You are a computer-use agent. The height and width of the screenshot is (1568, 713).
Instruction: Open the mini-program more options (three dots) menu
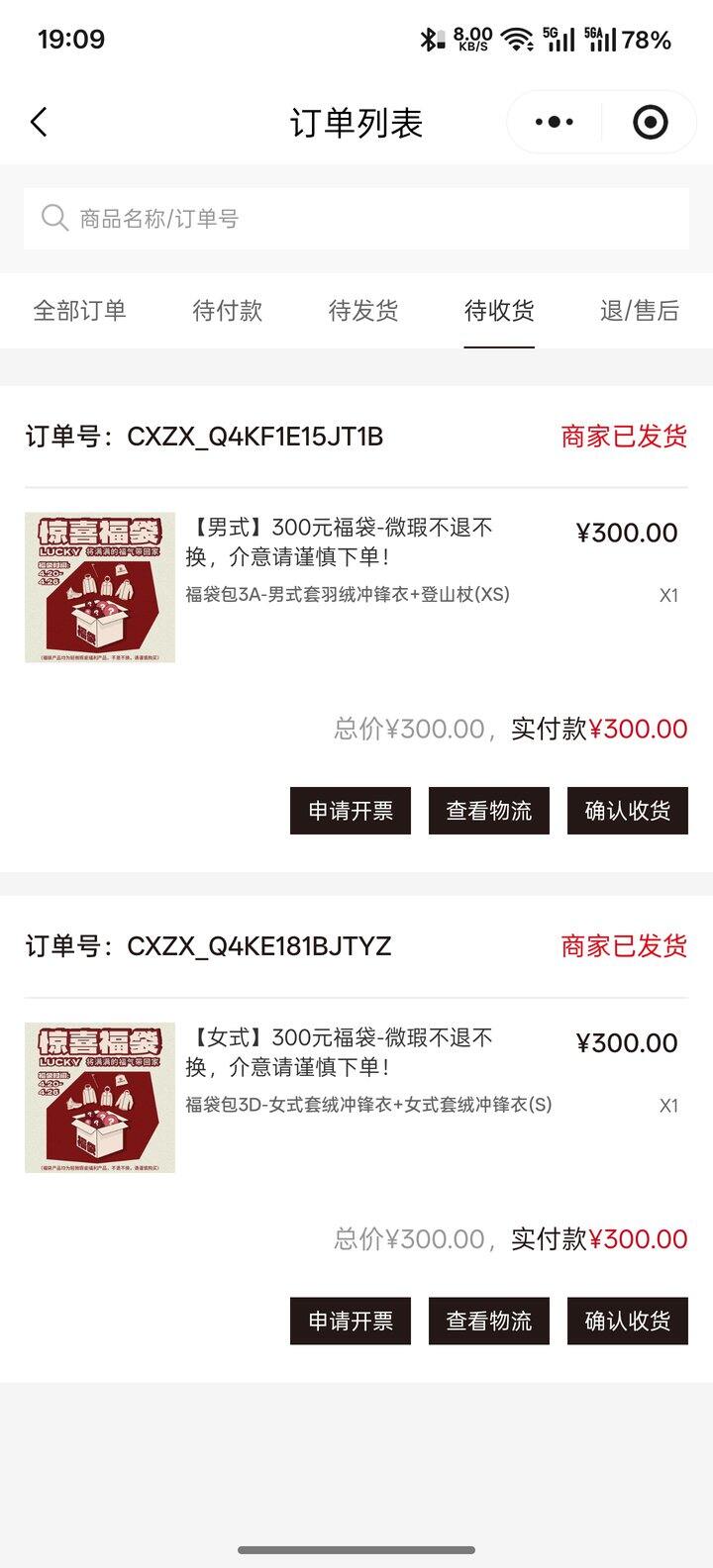click(552, 121)
